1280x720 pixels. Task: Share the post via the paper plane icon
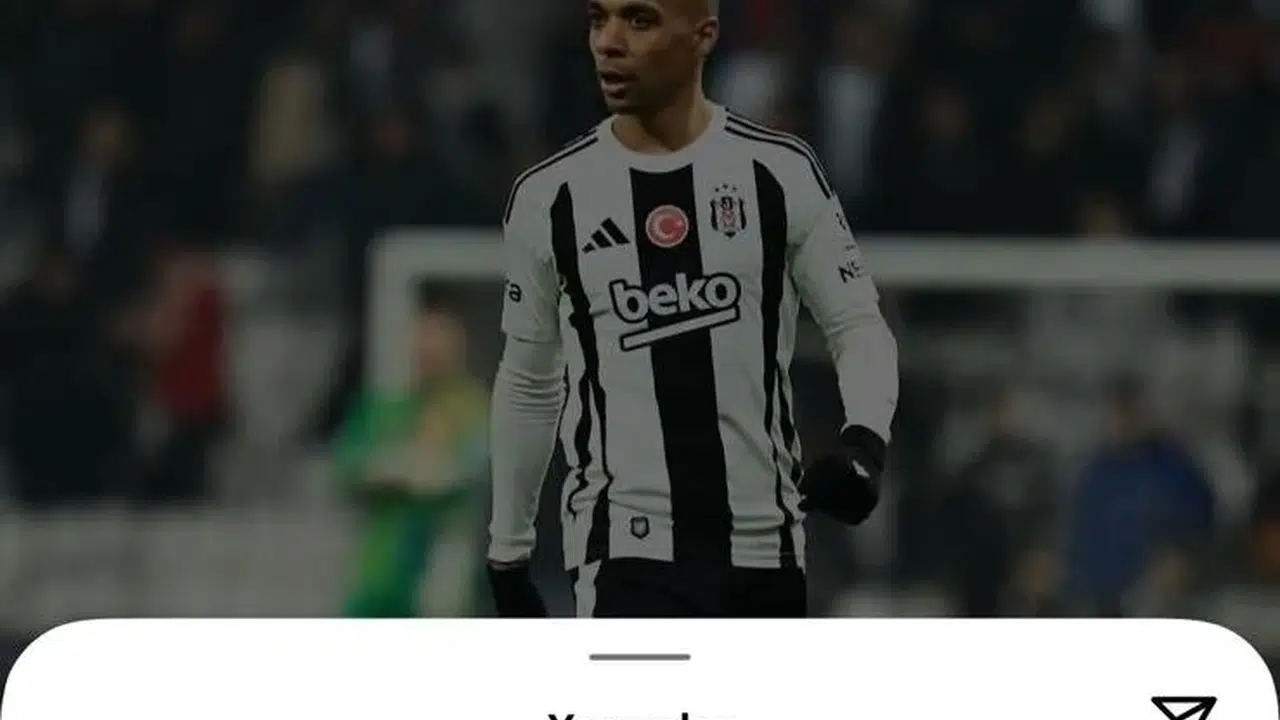click(x=1184, y=709)
